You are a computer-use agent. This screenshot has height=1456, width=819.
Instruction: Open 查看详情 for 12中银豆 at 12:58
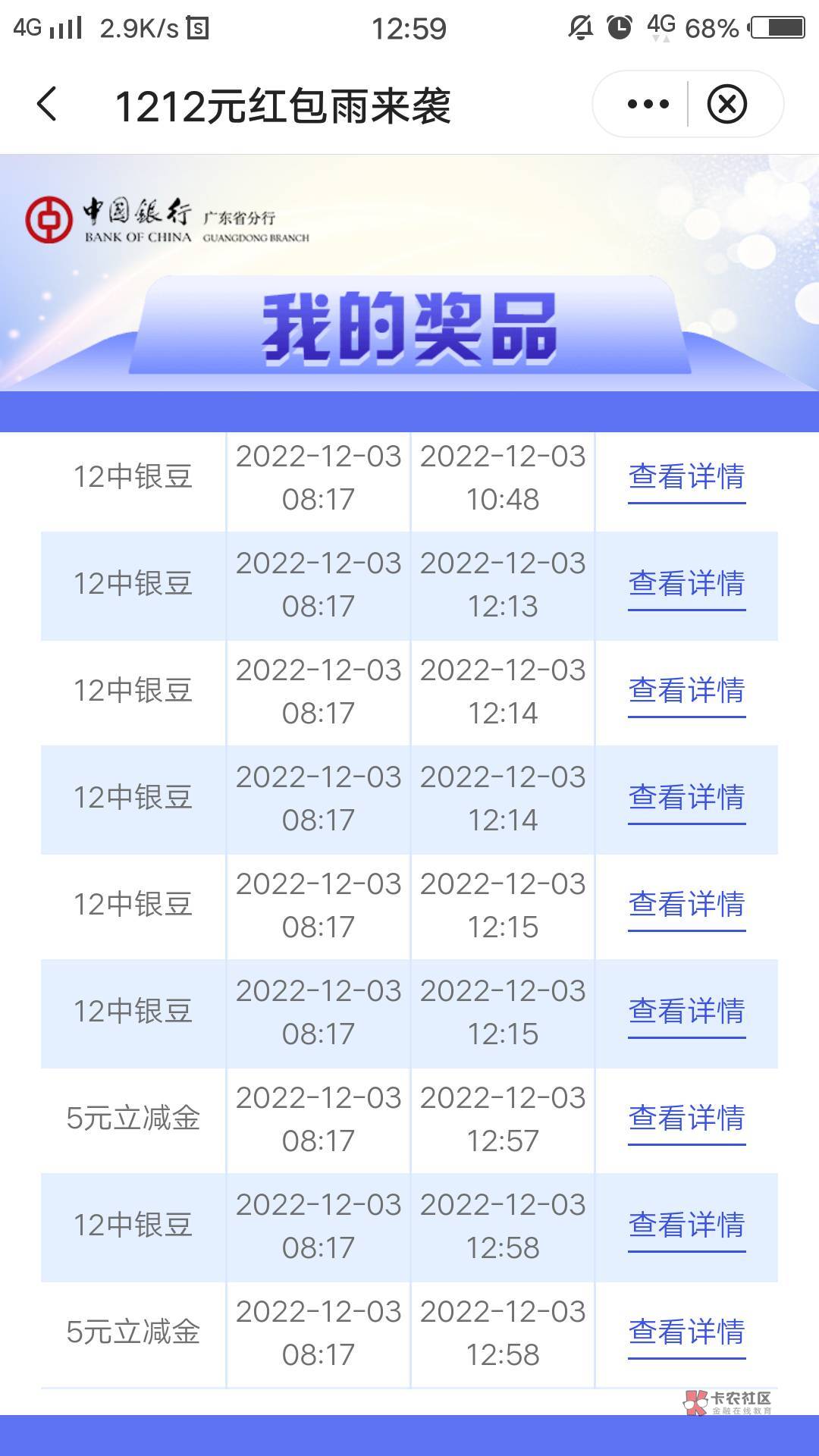(x=686, y=1226)
